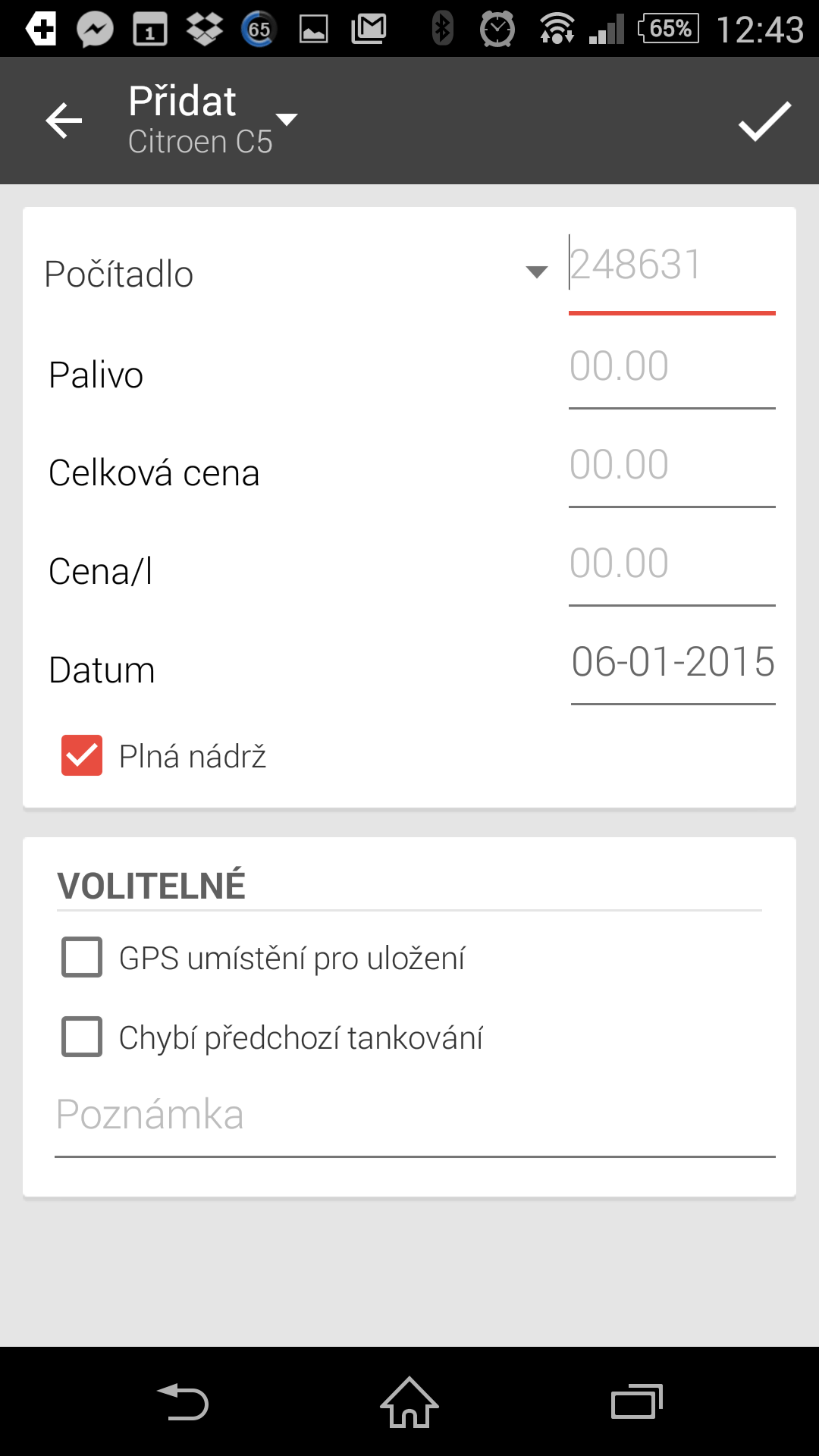Check Chybí předchozí tankování

coord(82,1037)
